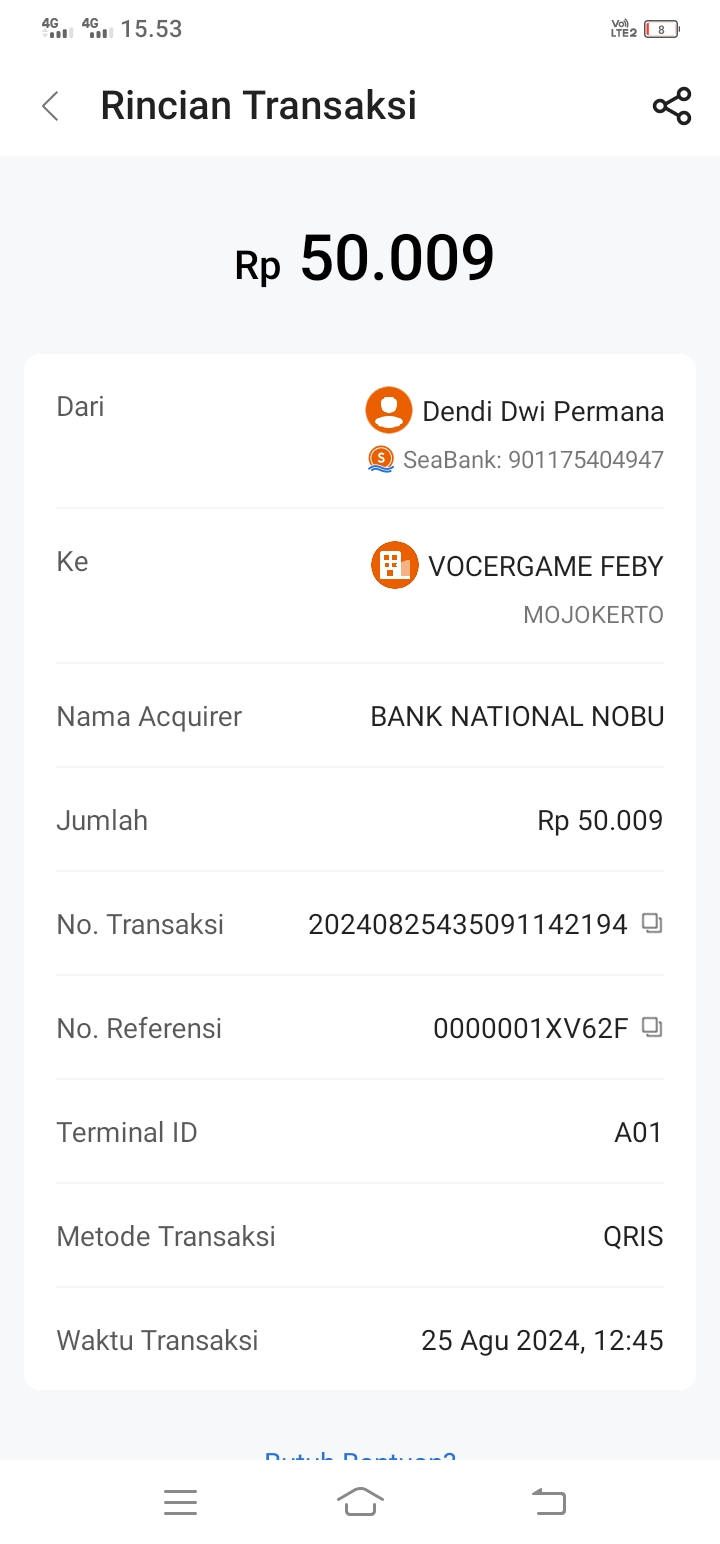Go to the phone home screen

point(360,1502)
